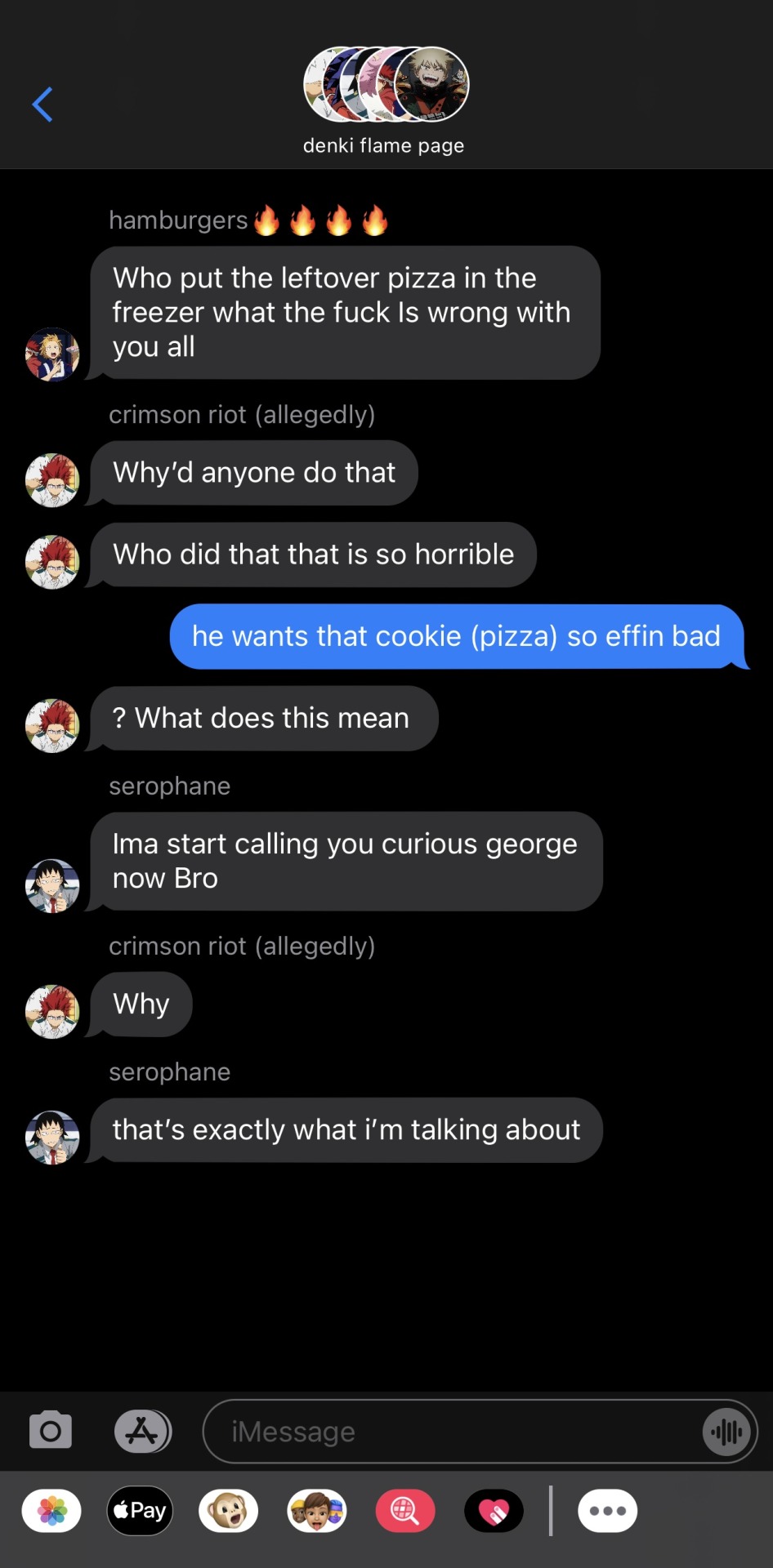Open the Photos app in the drawer

tap(51, 1511)
